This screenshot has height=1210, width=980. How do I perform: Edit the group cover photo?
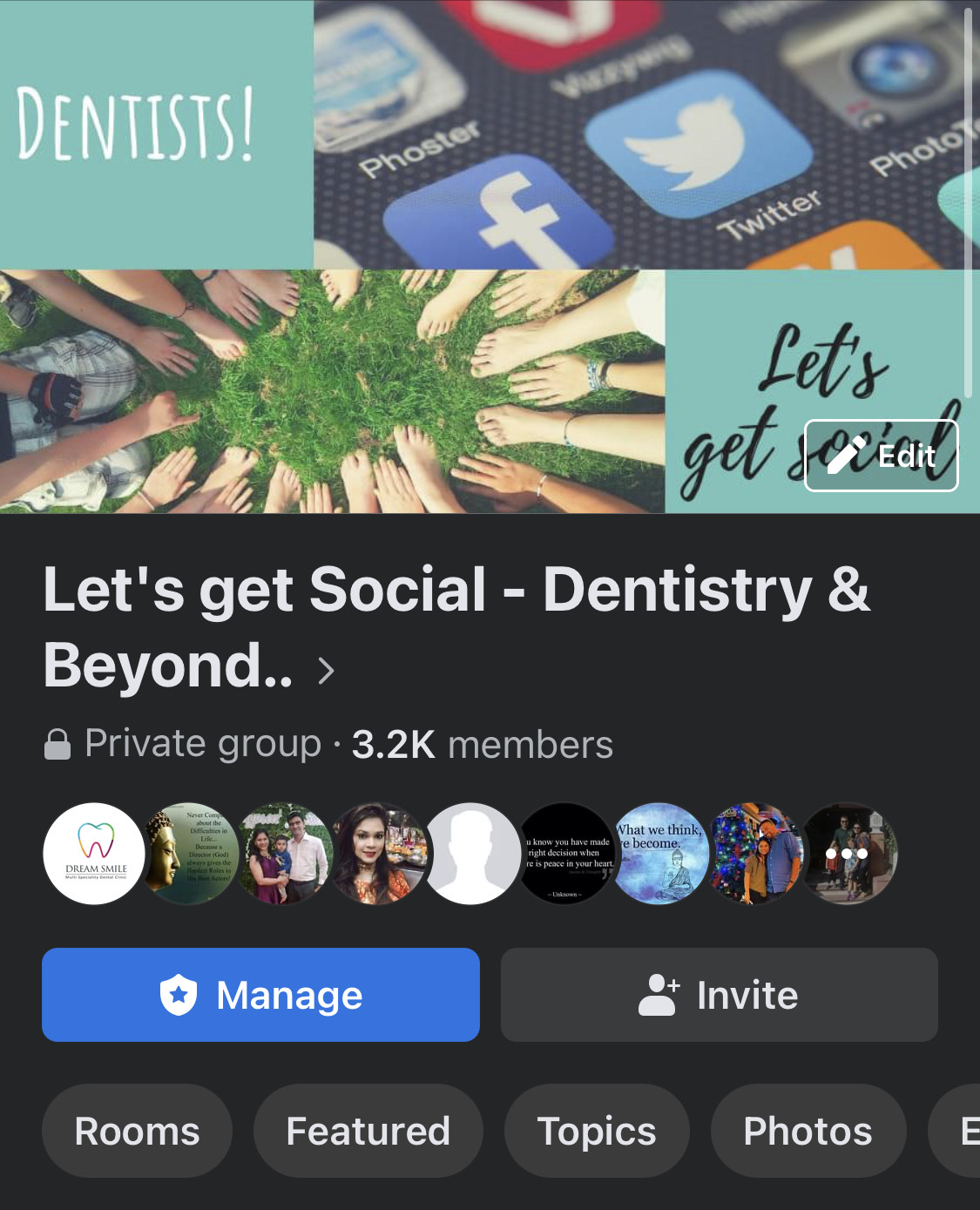point(881,456)
